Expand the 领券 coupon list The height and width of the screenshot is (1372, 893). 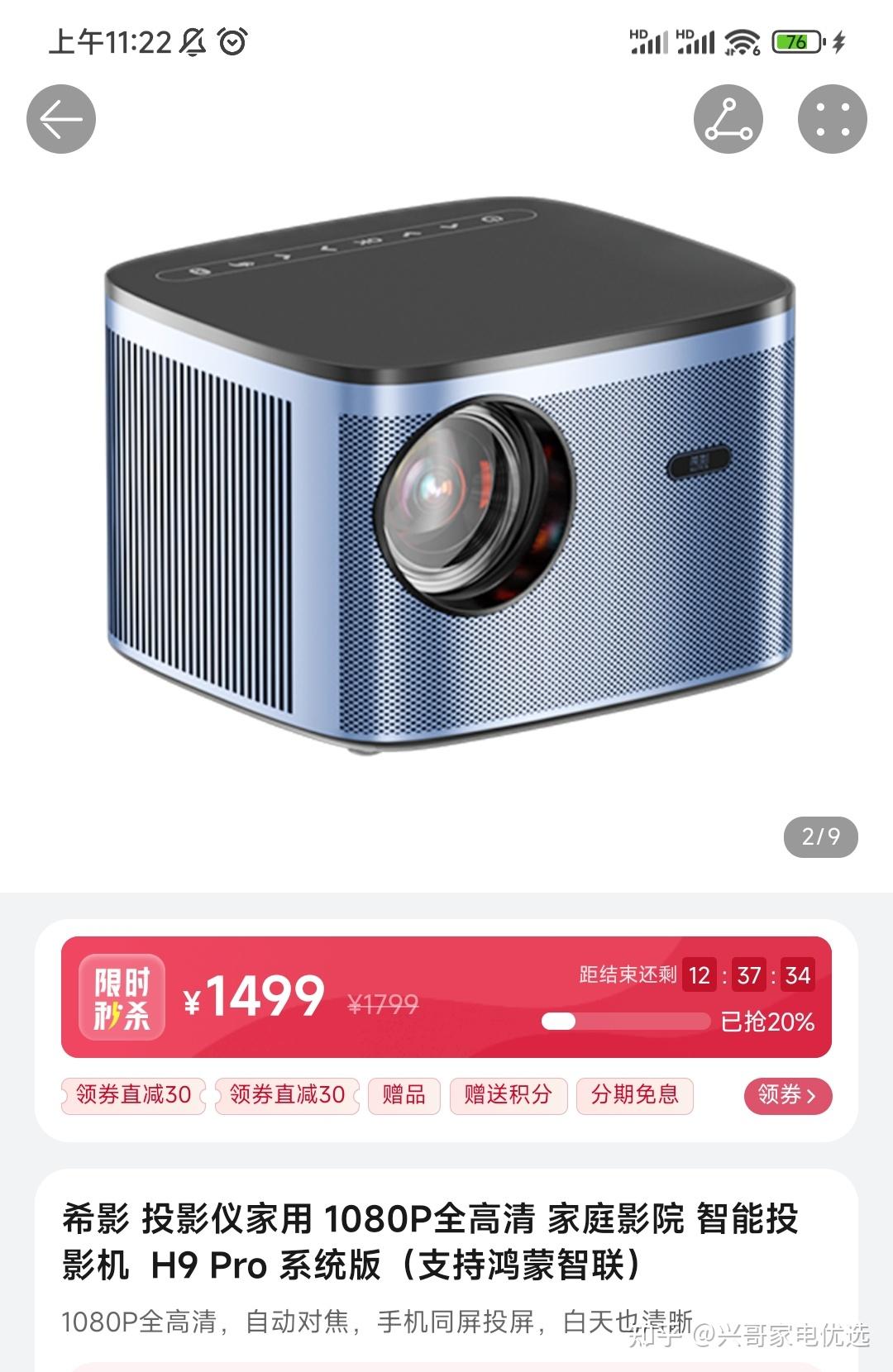787,1095
